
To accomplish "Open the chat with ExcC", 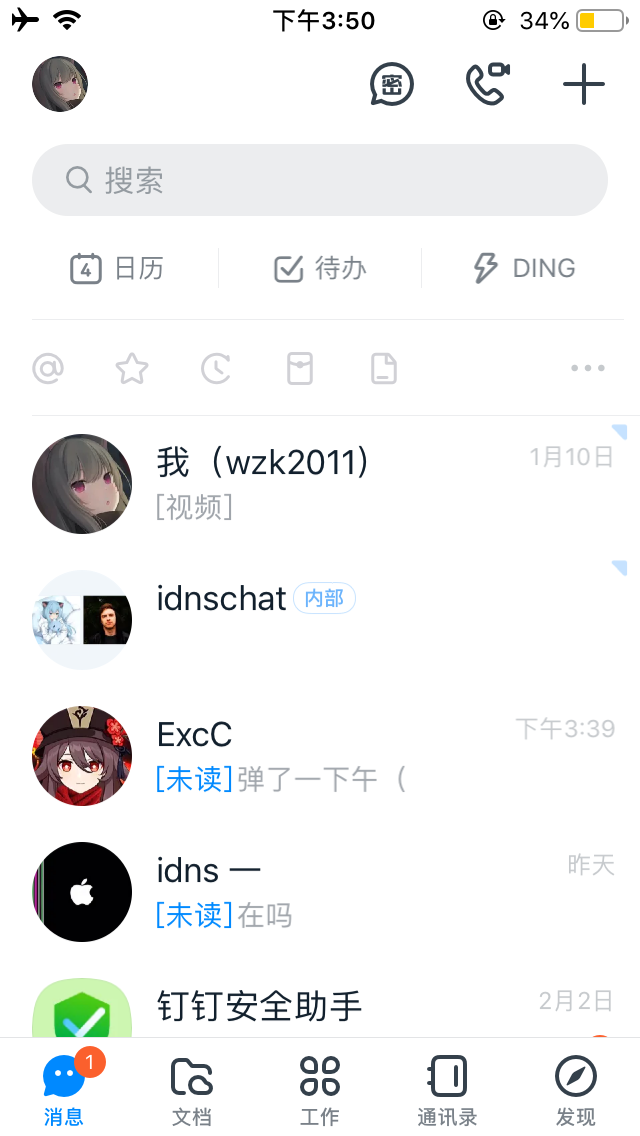I will click(x=320, y=756).
